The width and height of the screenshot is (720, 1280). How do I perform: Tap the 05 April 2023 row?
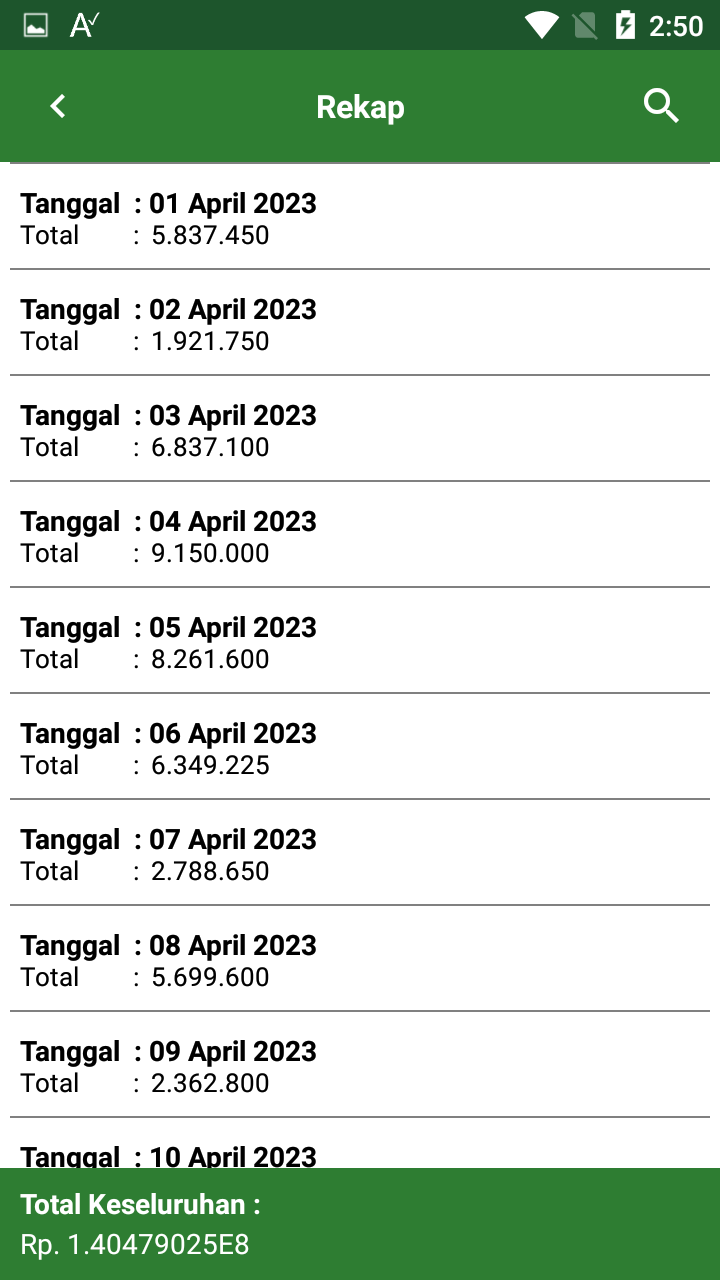click(360, 642)
